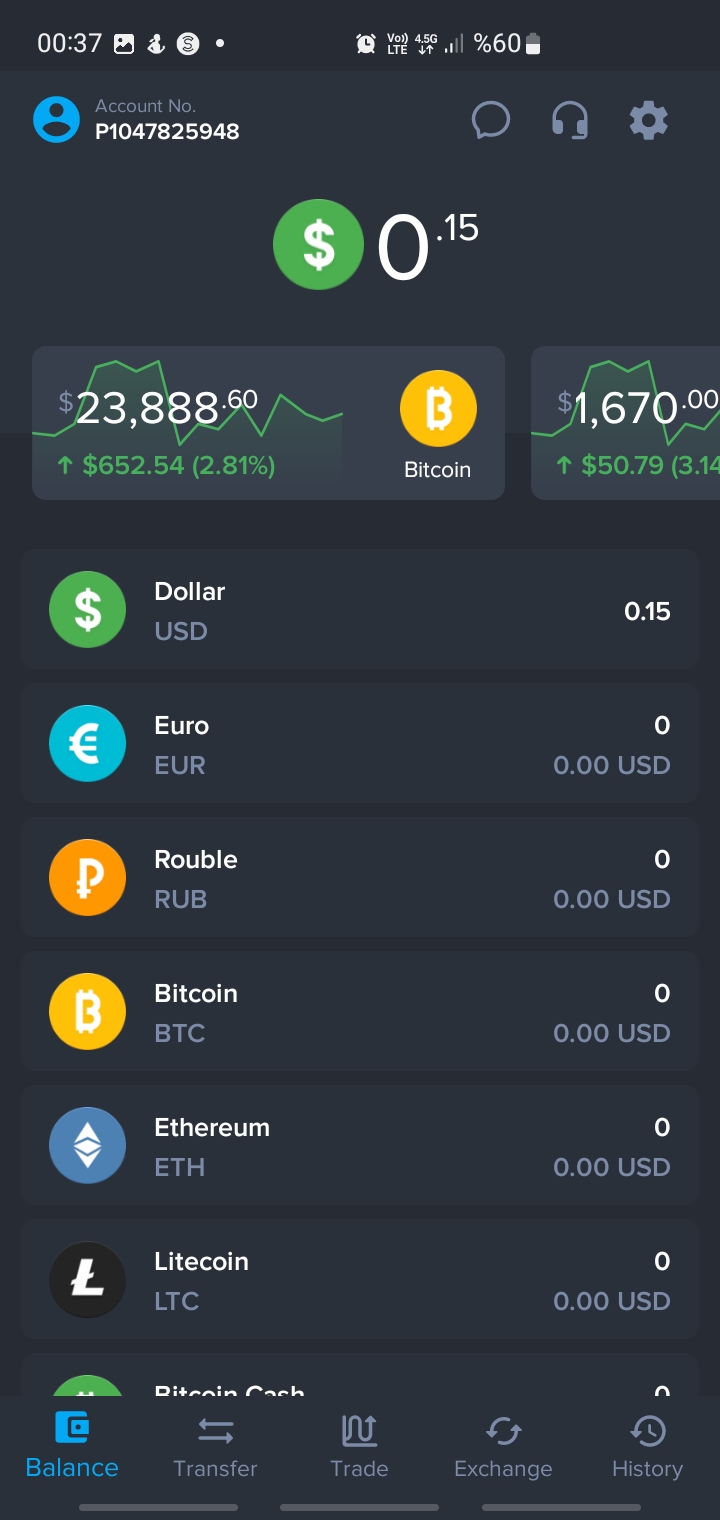720x1520 pixels.
Task: Open the Litecoin LTC wallet row
Action: coord(359,1280)
